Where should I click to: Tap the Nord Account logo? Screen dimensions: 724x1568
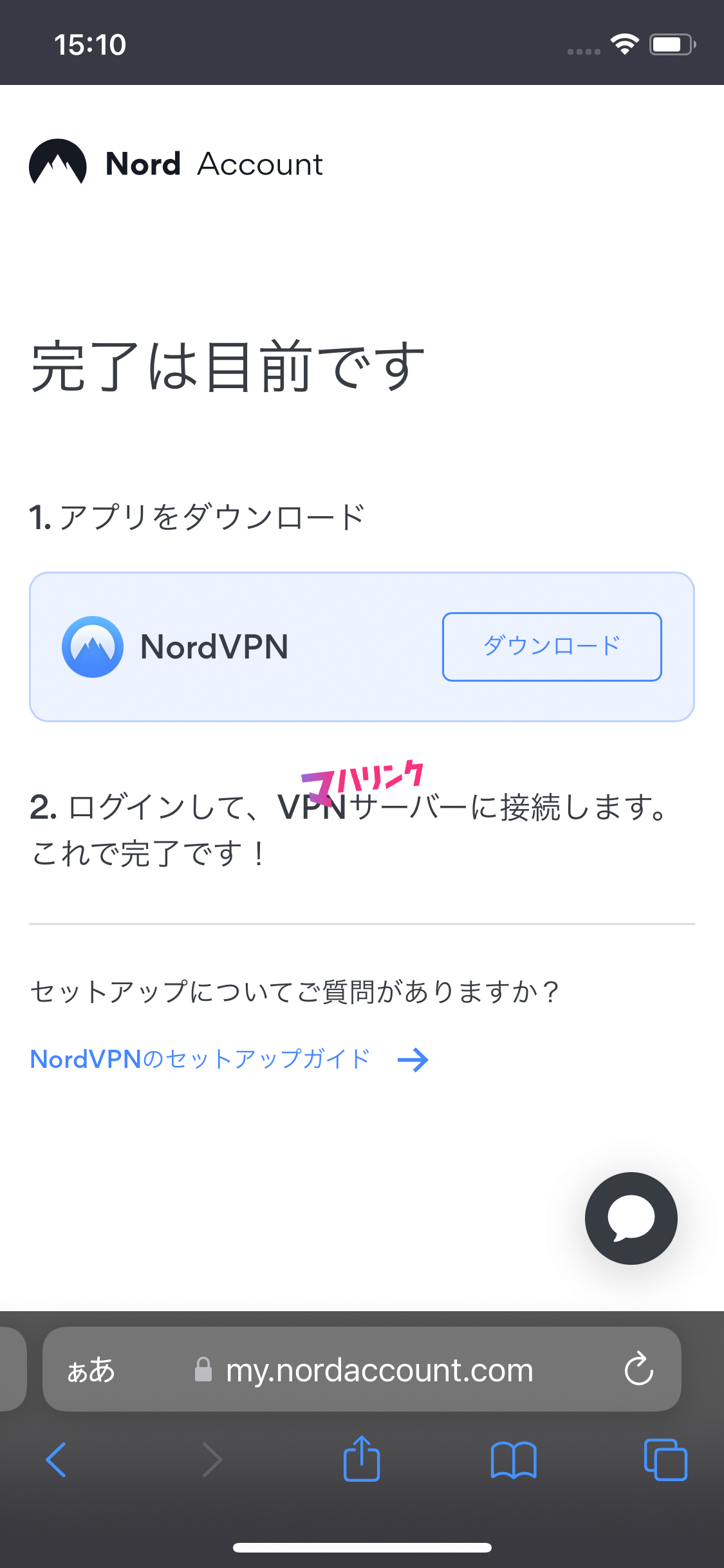point(176,163)
